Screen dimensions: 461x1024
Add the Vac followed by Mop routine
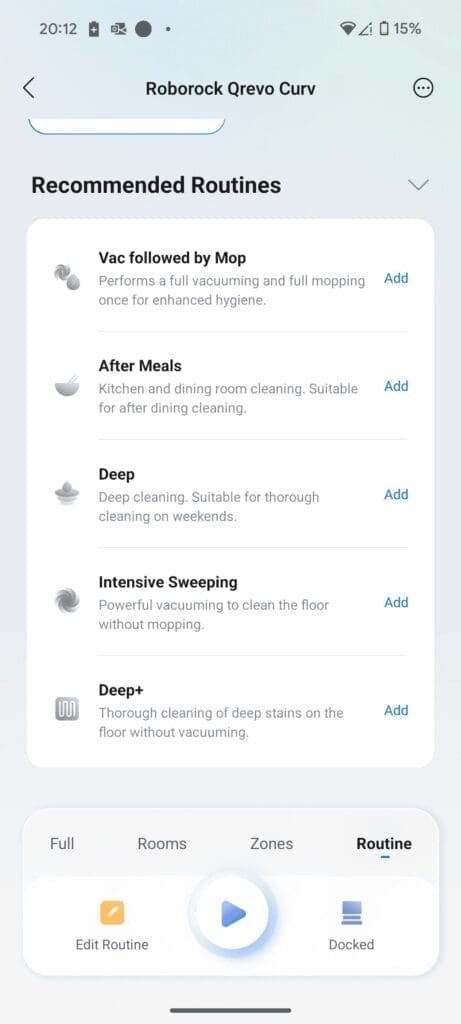click(396, 278)
